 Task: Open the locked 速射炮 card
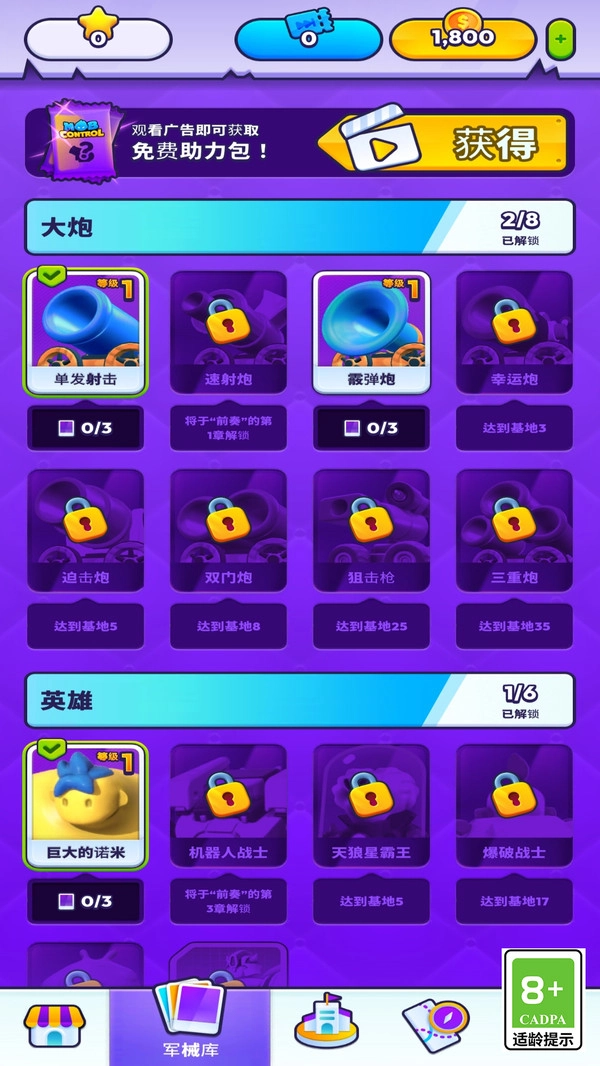[228, 332]
